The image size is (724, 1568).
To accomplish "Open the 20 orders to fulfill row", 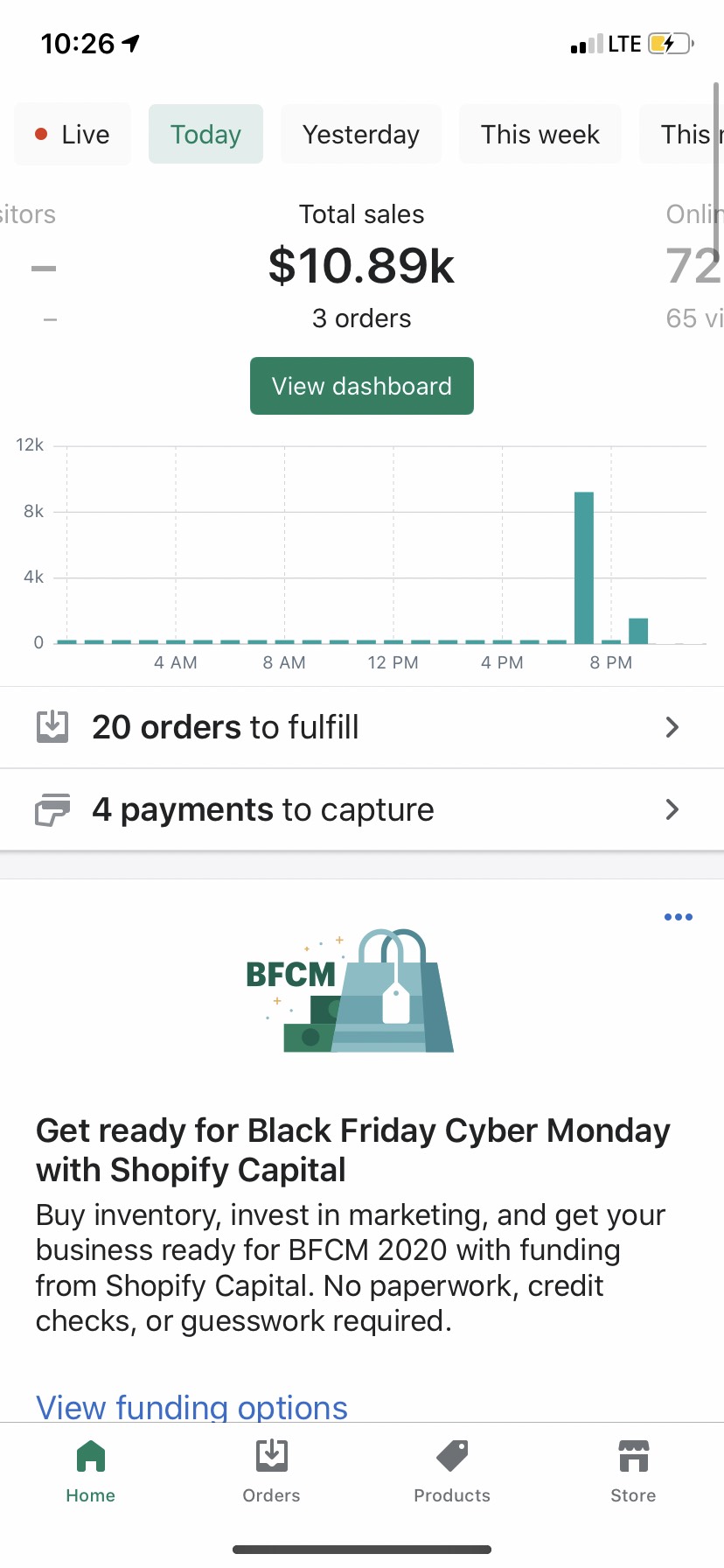I will click(362, 727).
